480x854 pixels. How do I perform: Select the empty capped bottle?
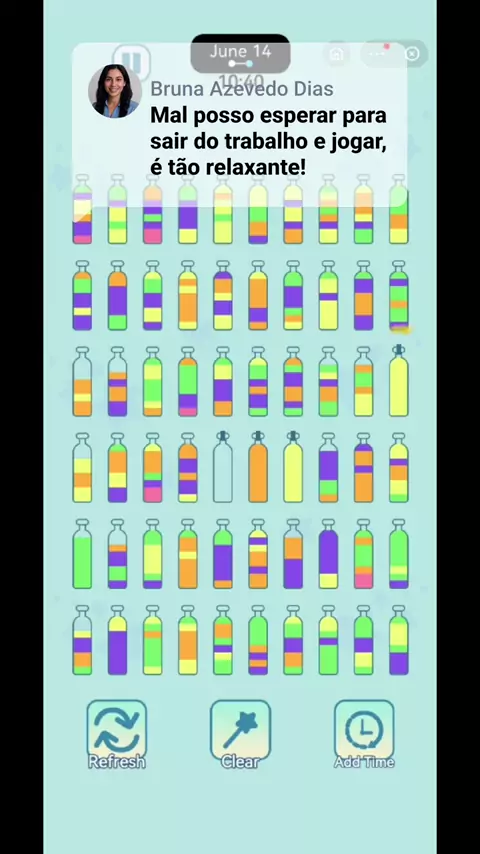coord(223,467)
